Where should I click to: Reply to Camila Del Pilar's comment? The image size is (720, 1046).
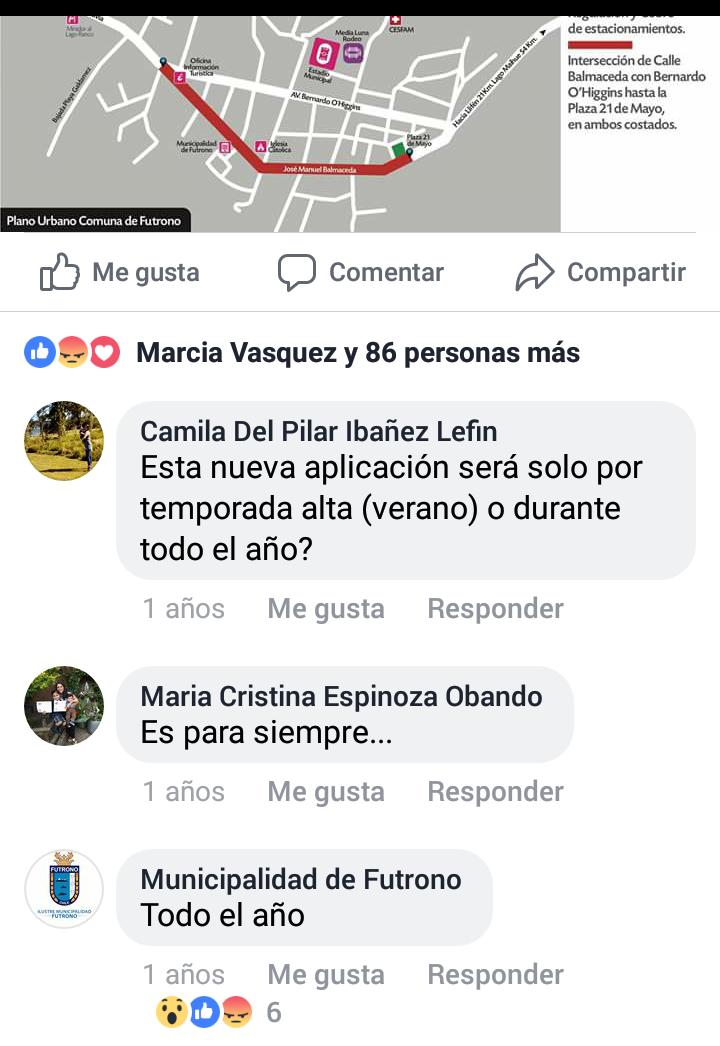[x=495, y=608]
